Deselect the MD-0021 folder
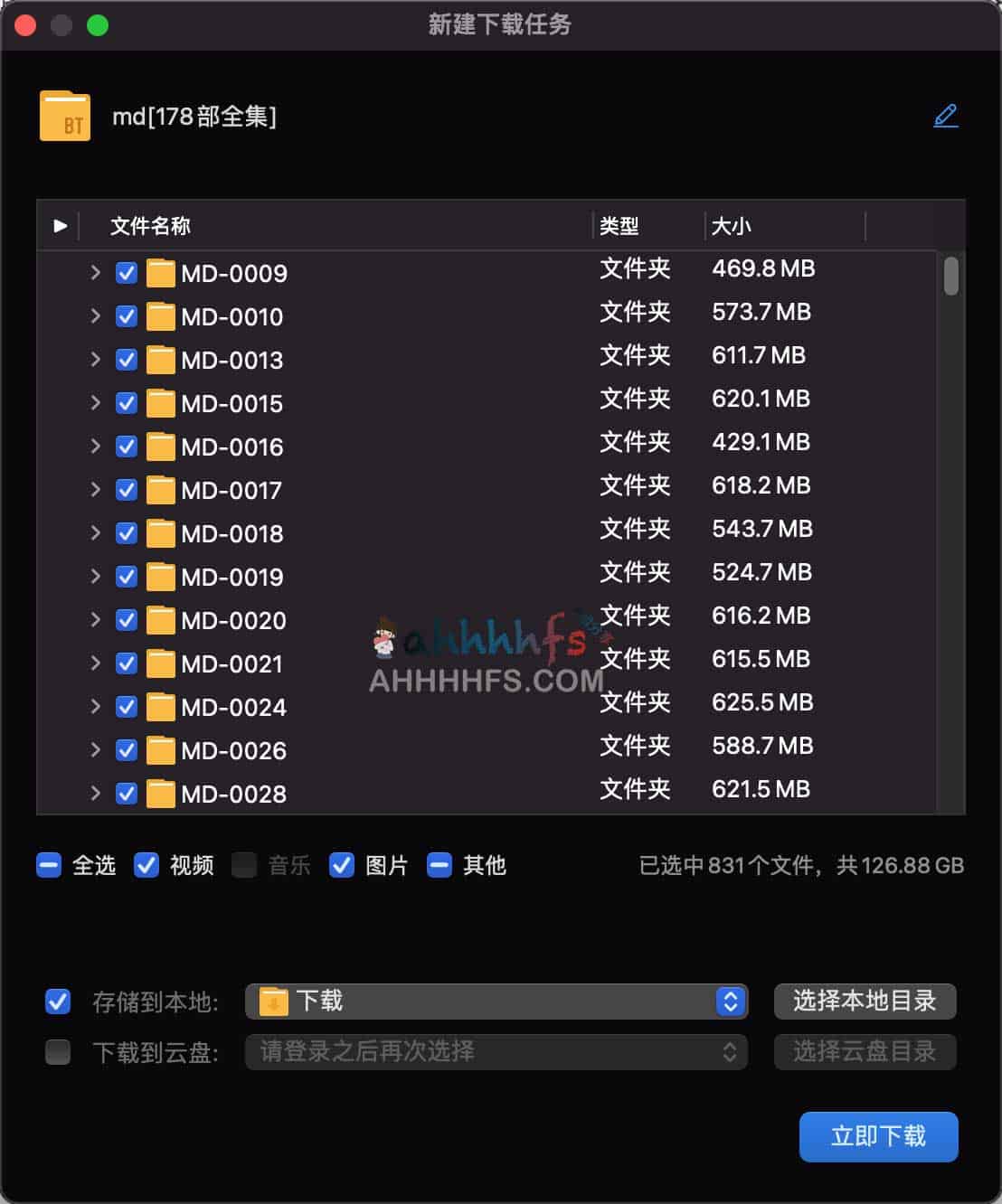This screenshot has width=1002, height=1204. coord(127,663)
